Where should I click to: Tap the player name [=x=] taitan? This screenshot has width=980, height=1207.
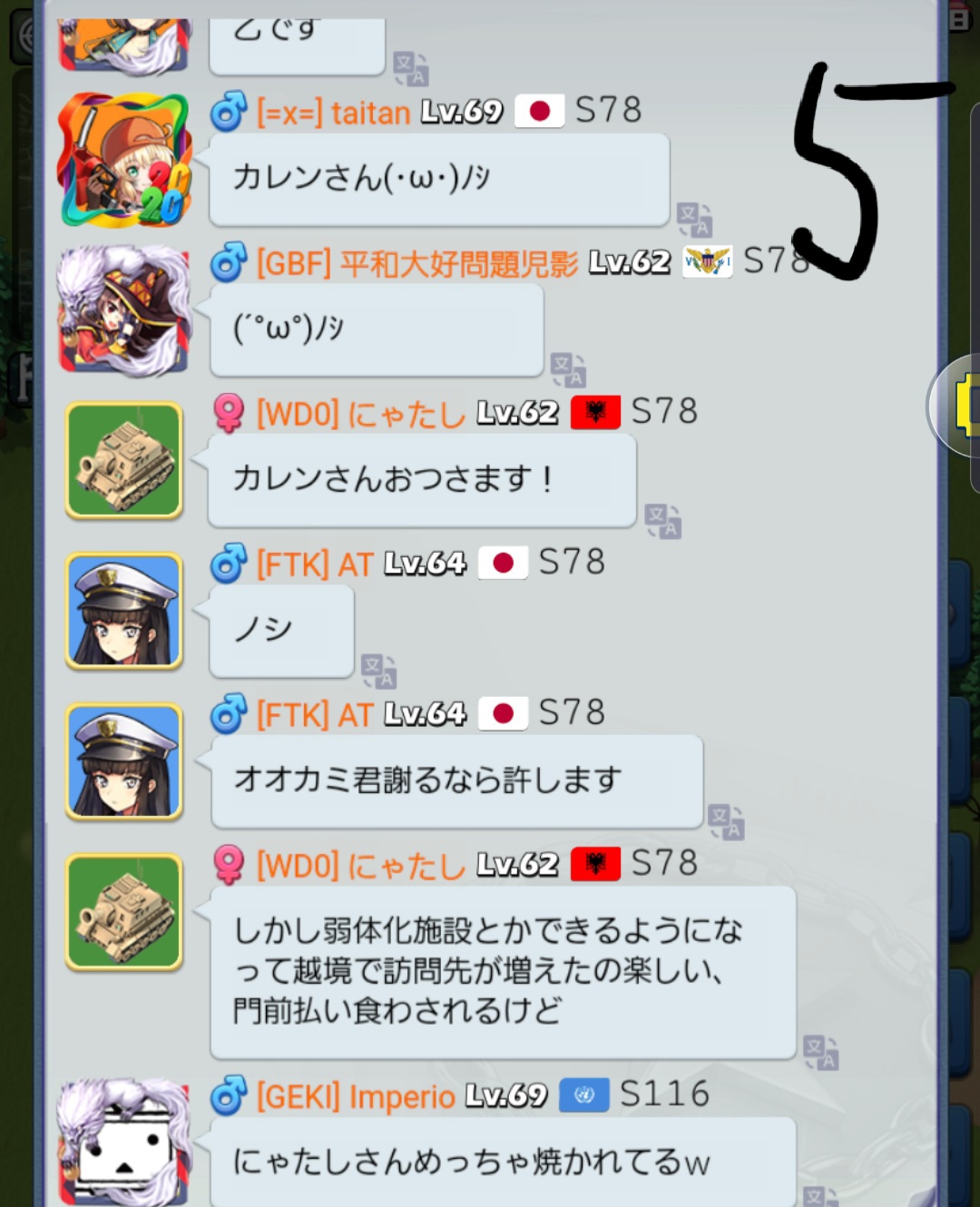(x=333, y=113)
